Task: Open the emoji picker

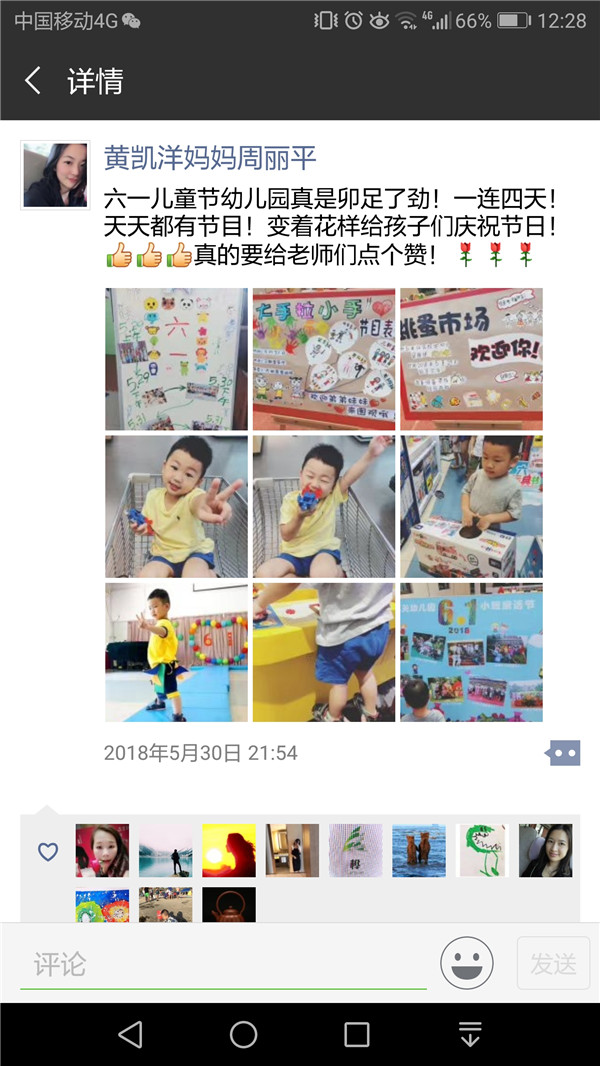Action: pyautogui.click(x=467, y=964)
